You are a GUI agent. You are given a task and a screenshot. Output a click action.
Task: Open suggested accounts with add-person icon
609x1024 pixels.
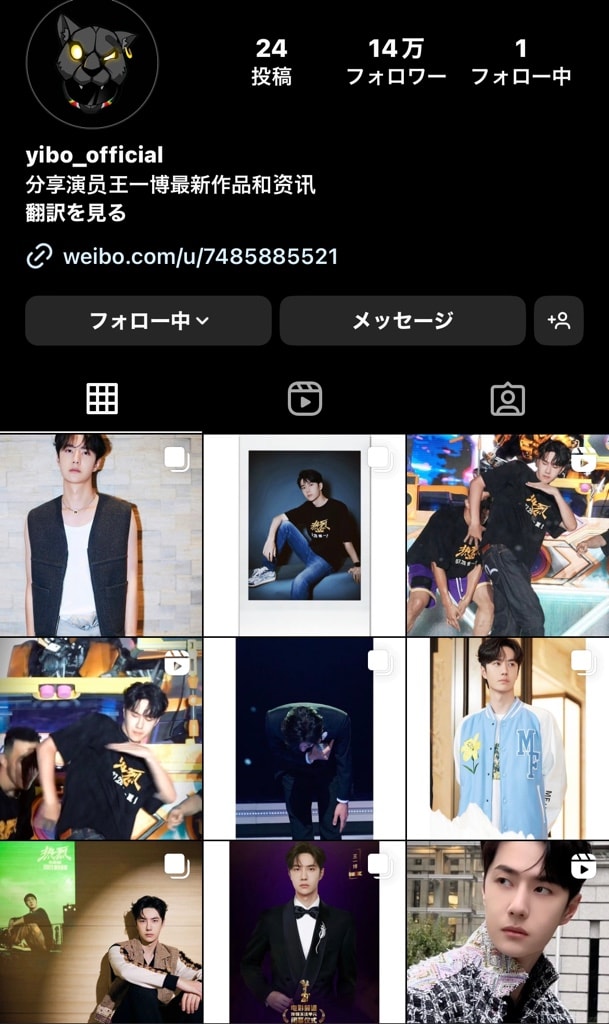pyautogui.click(x=559, y=321)
